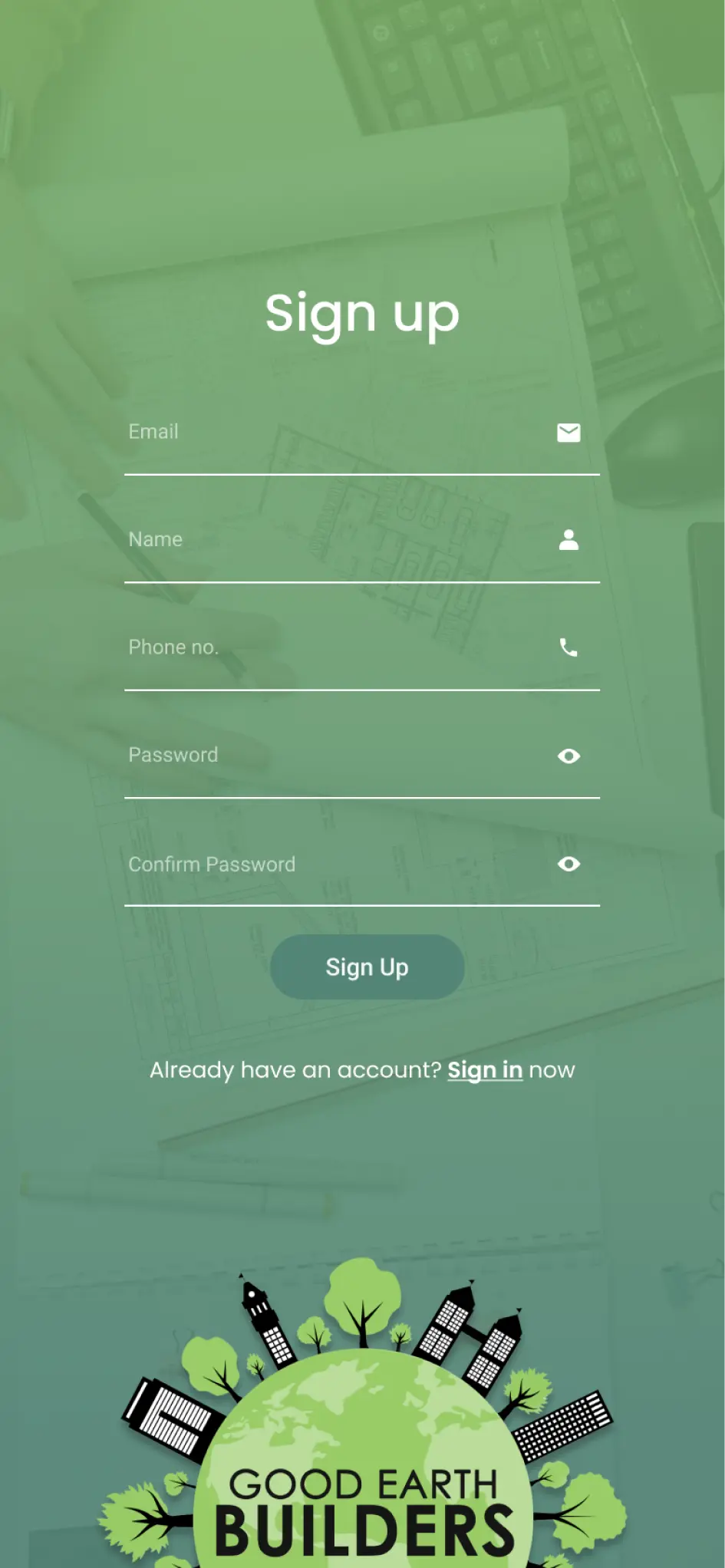Submit the form with Sign Up button
This screenshot has height=1568, width=725.
367,967
